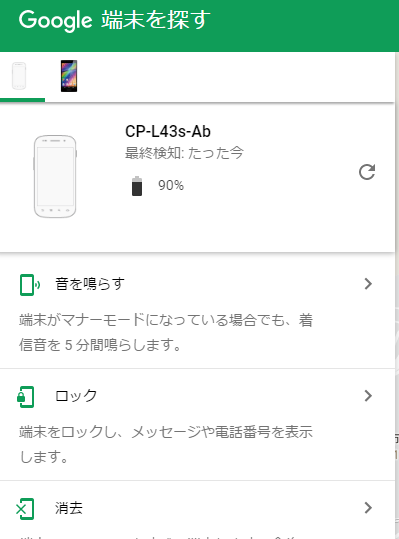This screenshot has height=539, width=399.
Task: Open the 消去 erase device option
Action: pyautogui.click(x=197, y=510)
